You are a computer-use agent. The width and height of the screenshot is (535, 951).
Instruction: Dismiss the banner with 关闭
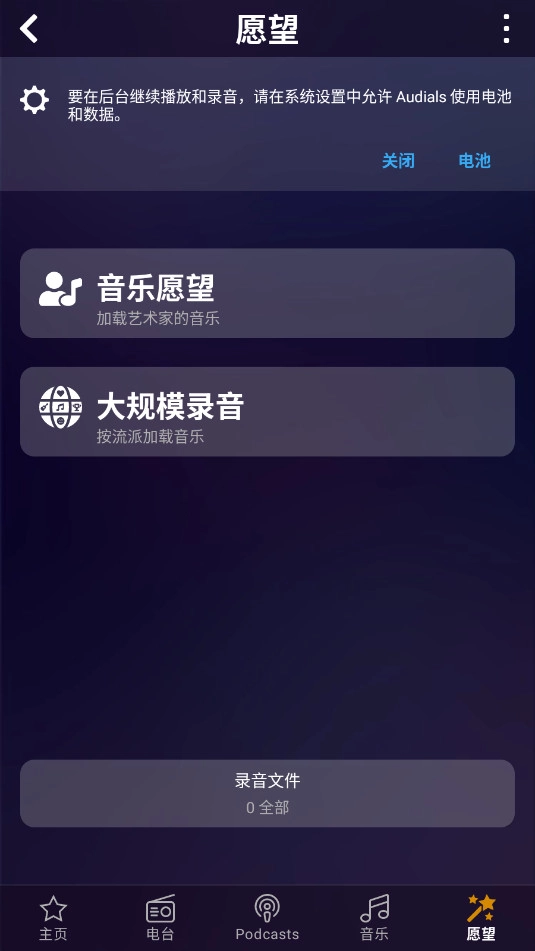coord(399,161)
